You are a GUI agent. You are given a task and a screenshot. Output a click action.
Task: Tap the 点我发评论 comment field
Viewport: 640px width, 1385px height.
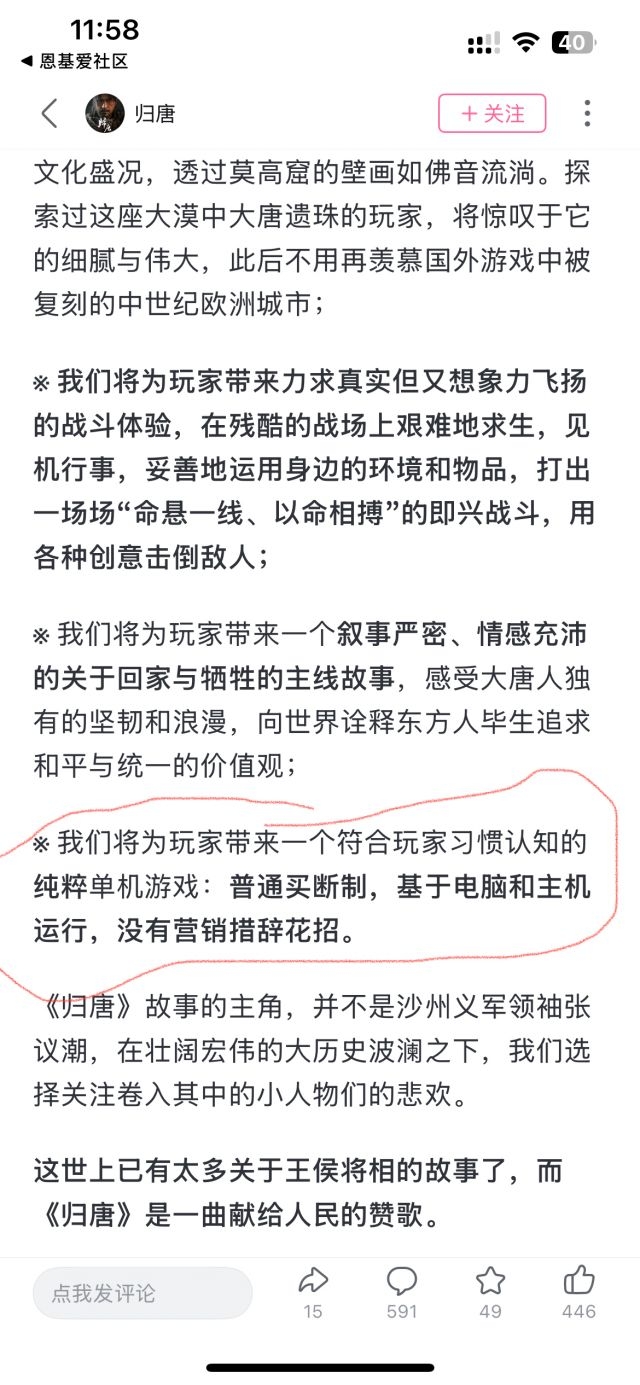[142, 1293]
